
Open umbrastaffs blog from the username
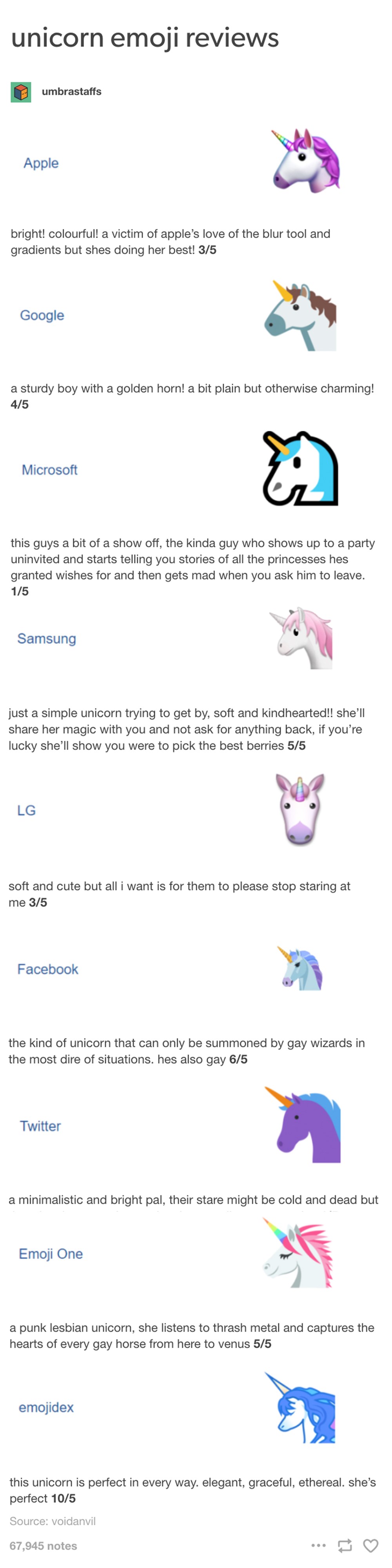click(71, 91)
